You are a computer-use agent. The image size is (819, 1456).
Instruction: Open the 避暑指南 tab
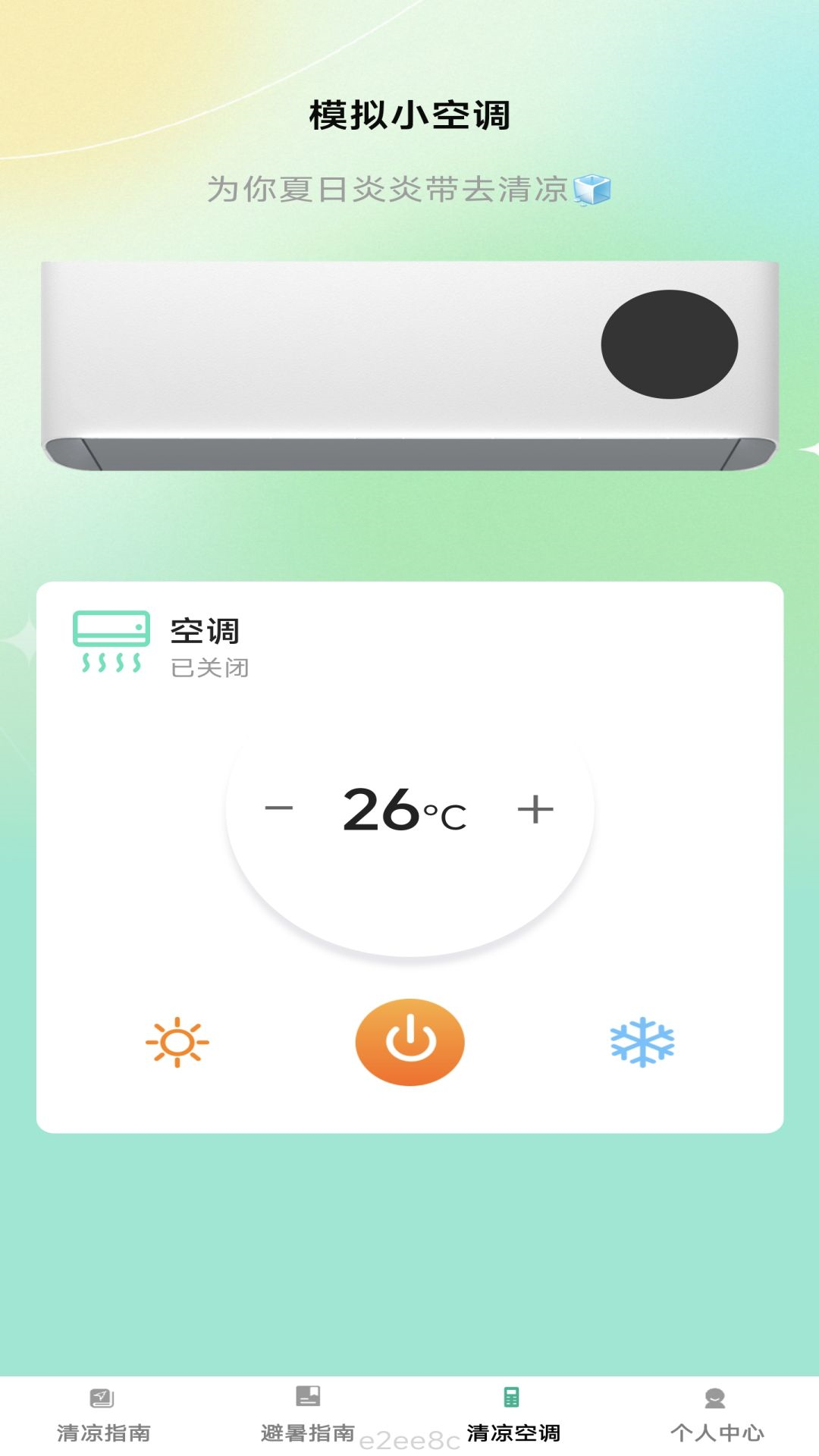(307, 1417)
